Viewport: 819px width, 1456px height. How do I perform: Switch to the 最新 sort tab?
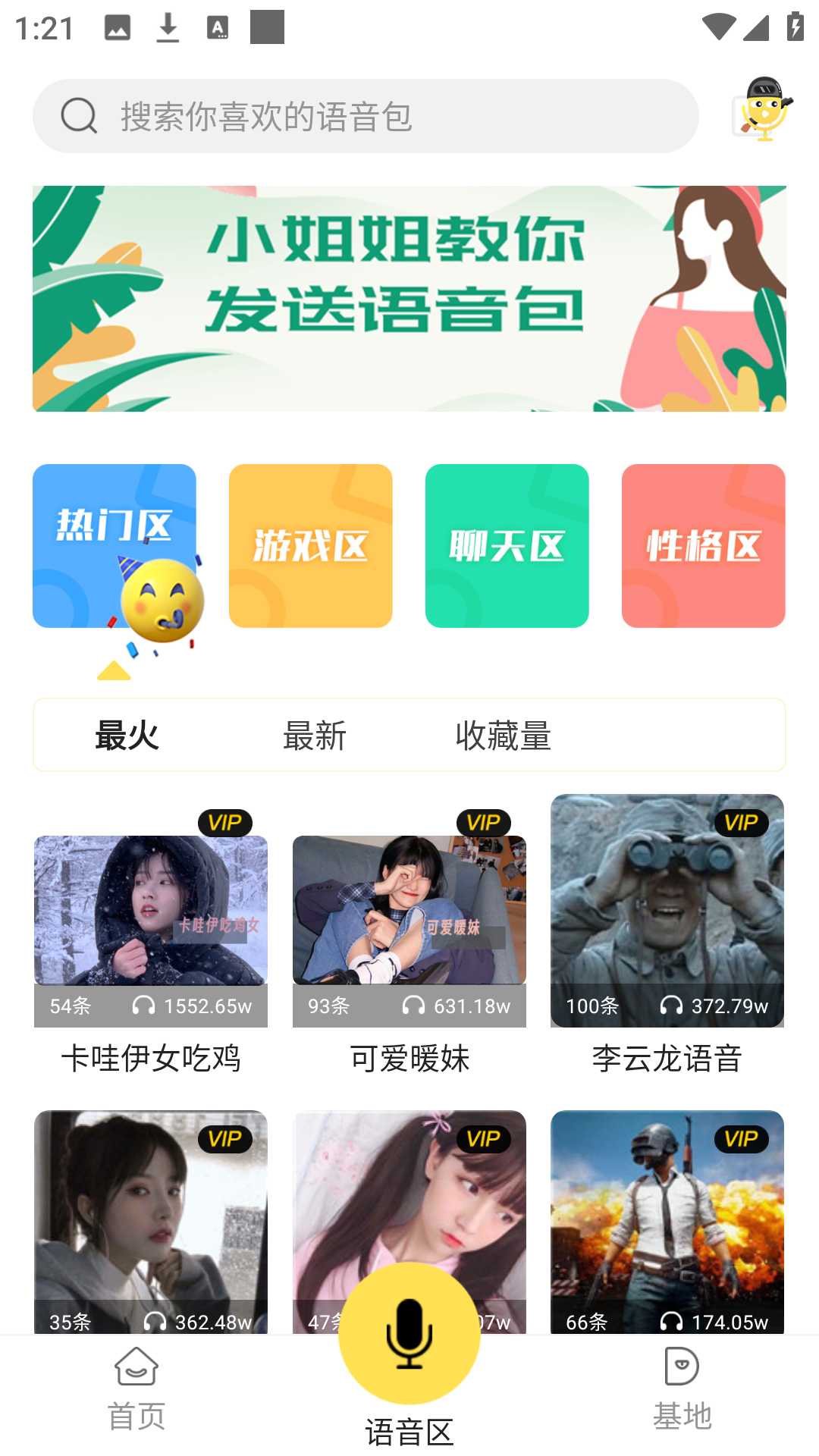(315, 736)
